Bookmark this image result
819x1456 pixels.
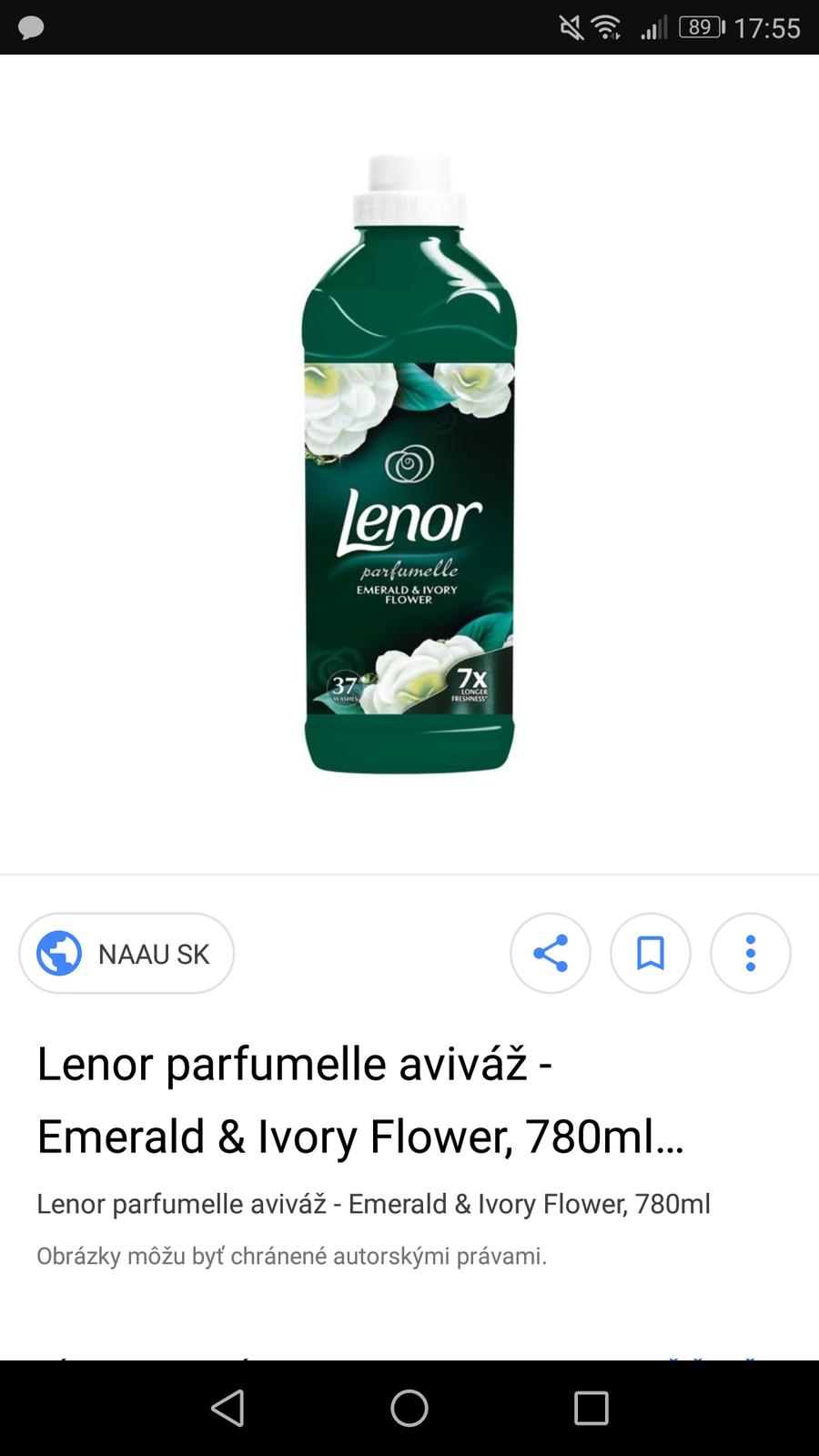pos(651,954)
